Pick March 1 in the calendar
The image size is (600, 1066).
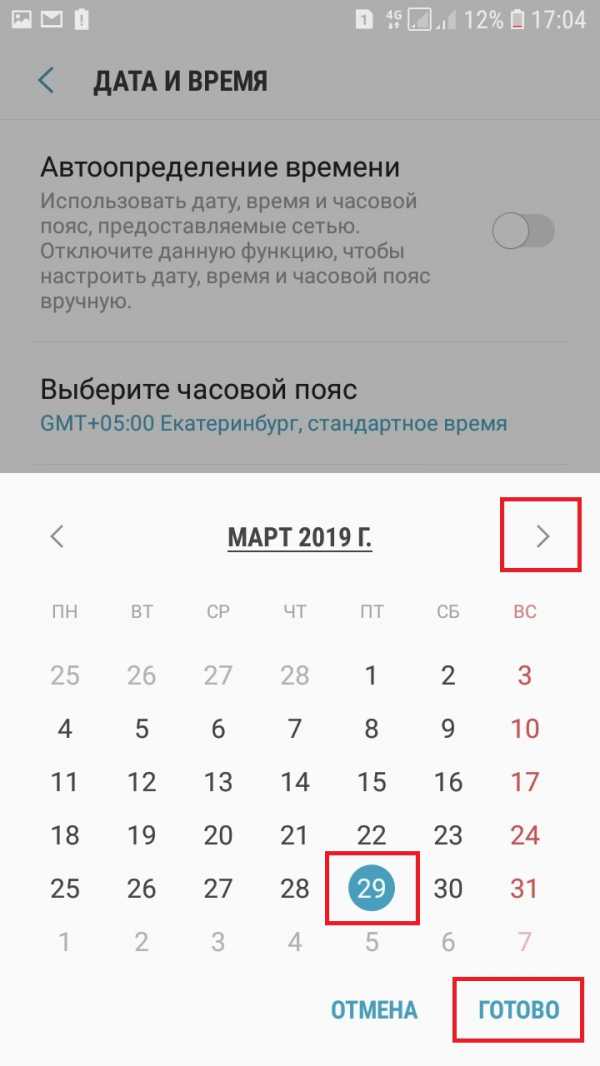click(371, 675)
